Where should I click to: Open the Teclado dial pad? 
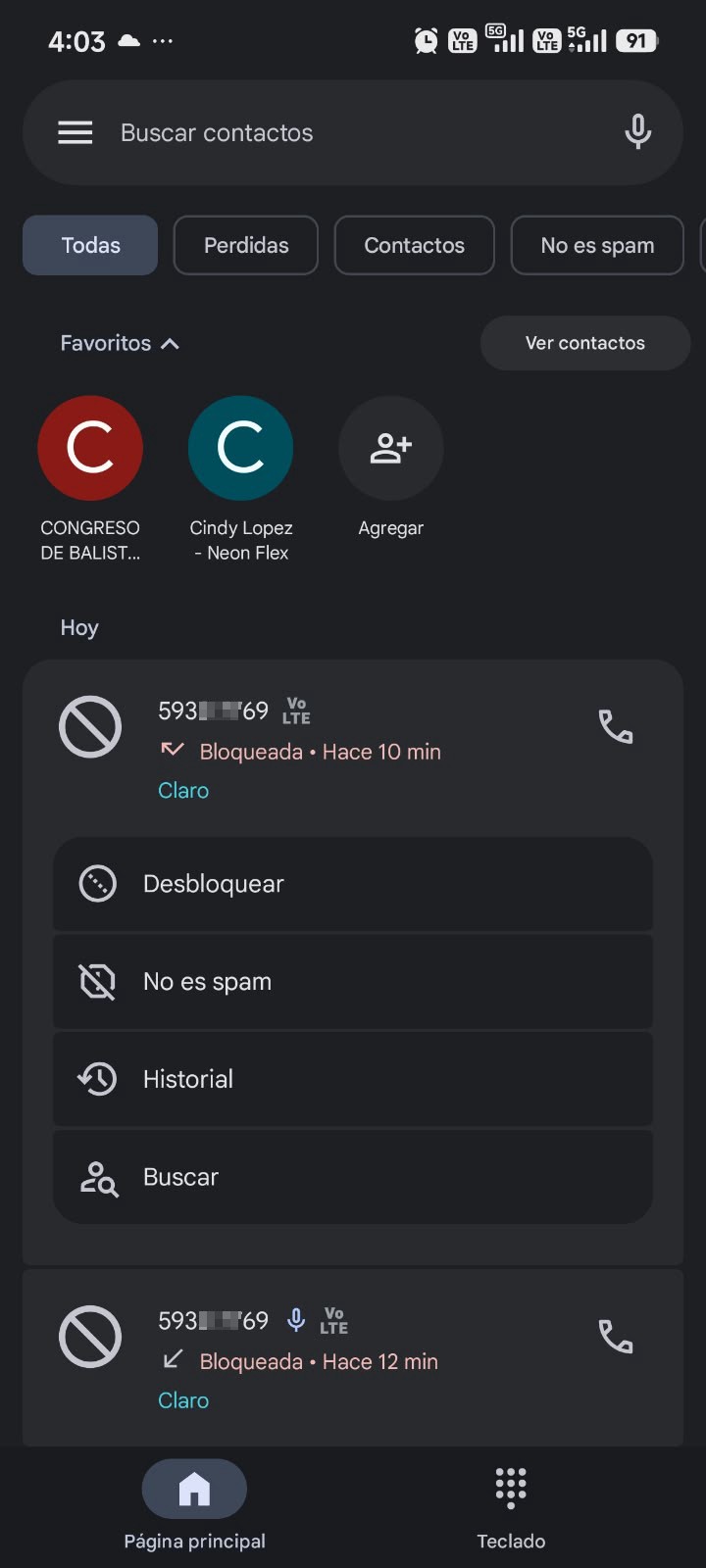click(x=511, y=1506)
